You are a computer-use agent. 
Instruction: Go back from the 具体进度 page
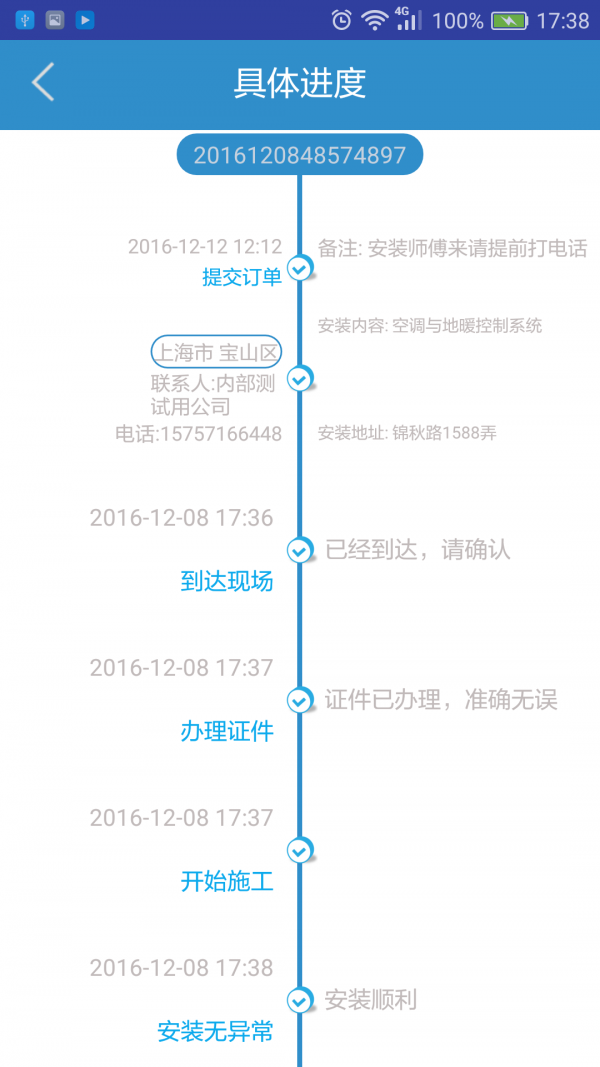click(x=43, y=83)
